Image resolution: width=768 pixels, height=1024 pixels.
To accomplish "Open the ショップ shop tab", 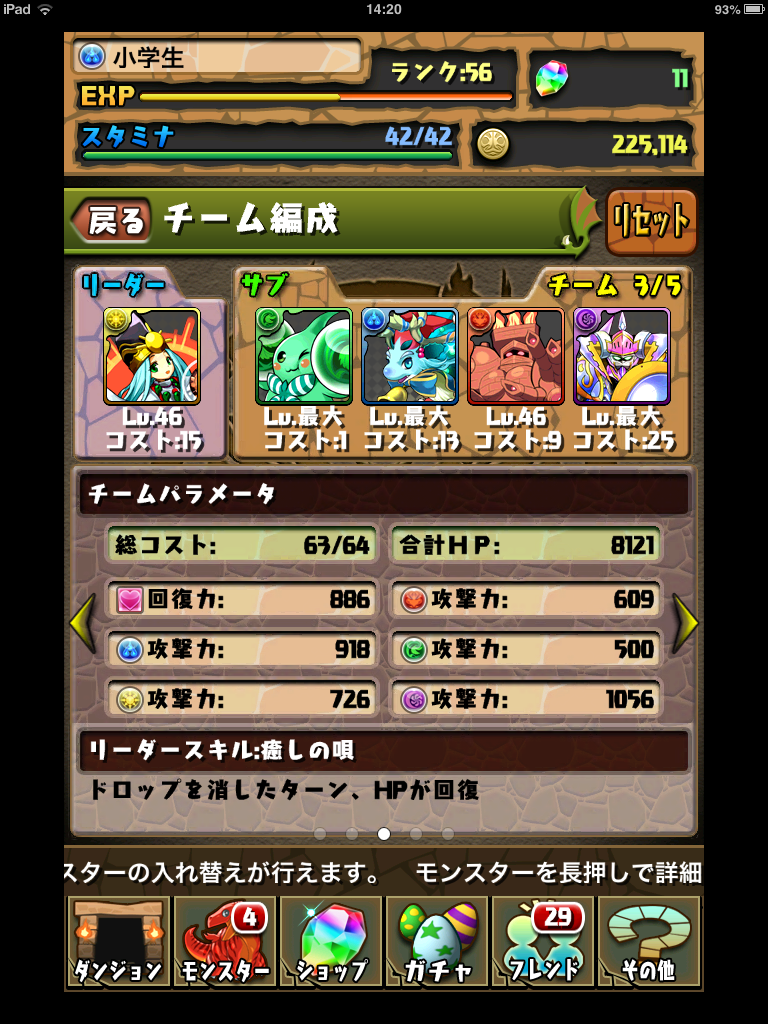I will pos(331,943).
